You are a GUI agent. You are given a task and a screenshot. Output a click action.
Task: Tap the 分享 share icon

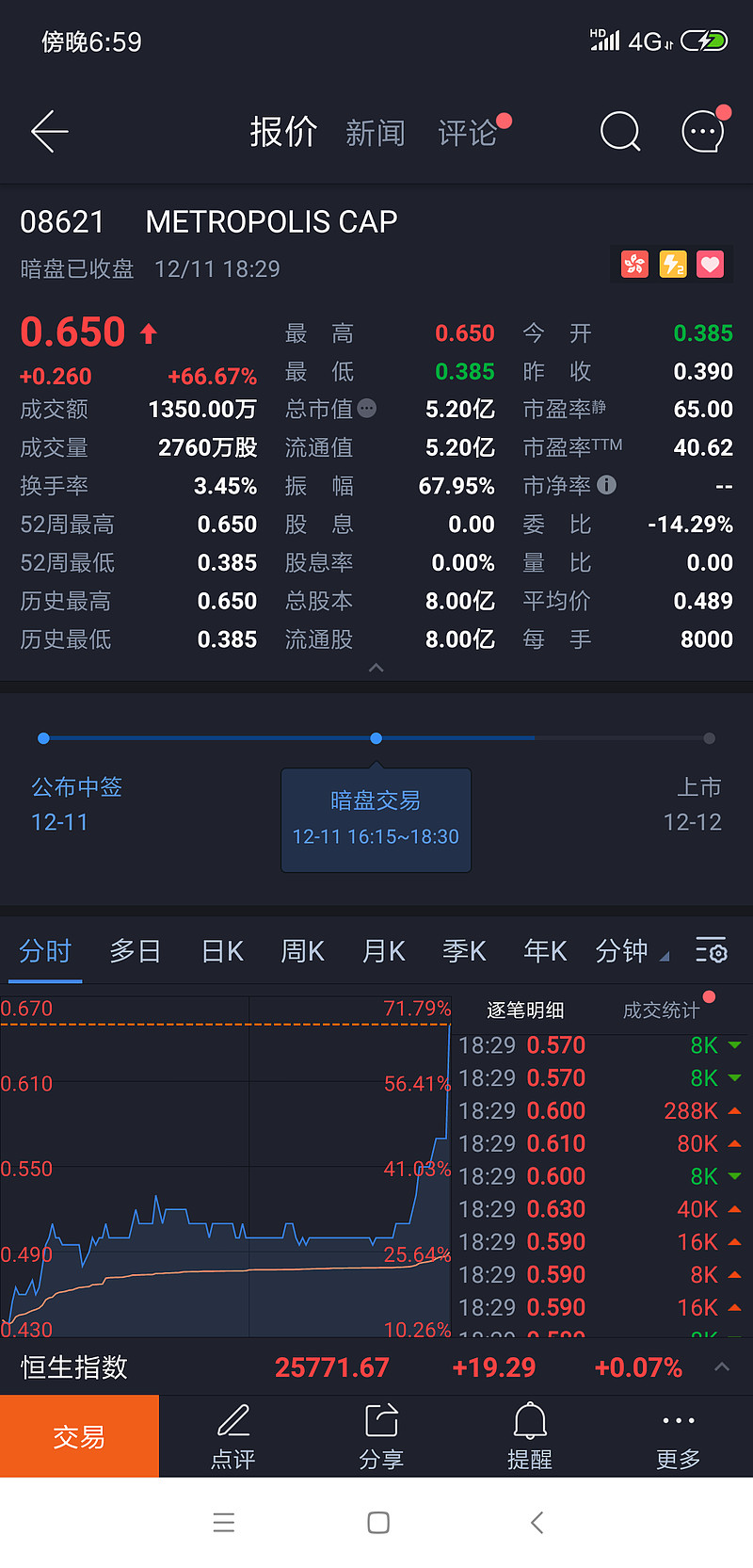pos(380,1433)
